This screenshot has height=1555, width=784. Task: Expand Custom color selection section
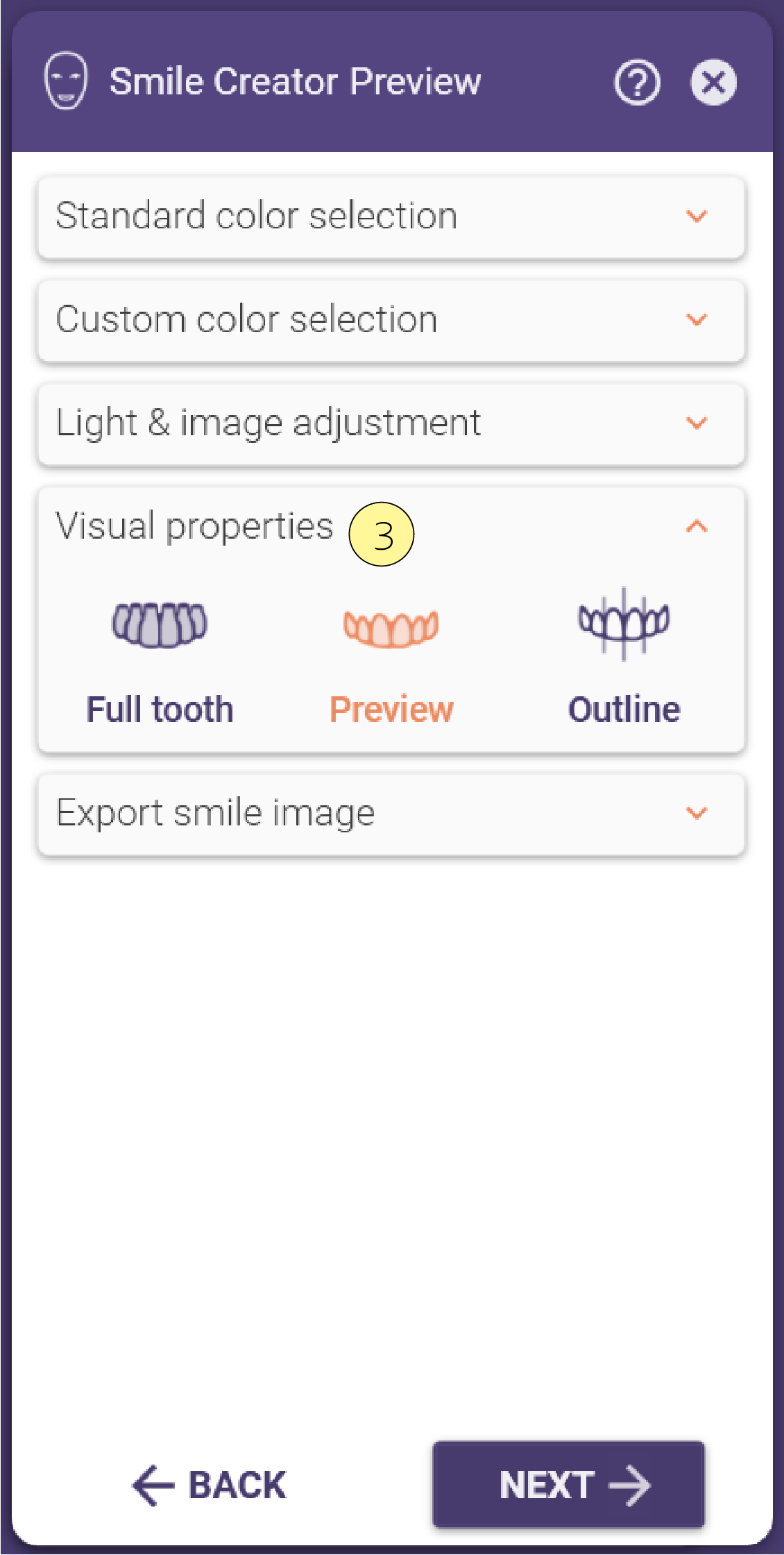click(391, 320)
